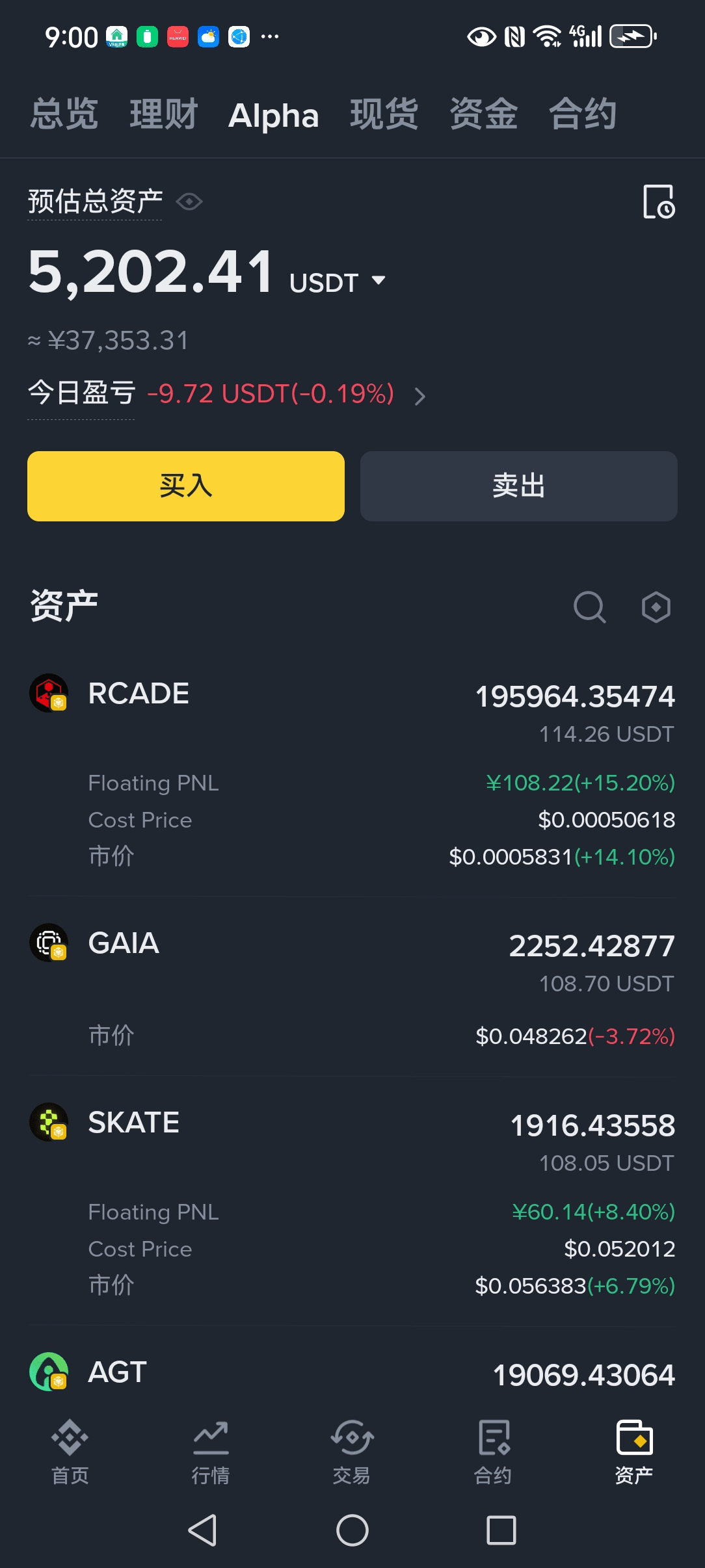Open the 合约 top tab
The image size is (705, 1568).
point(582,114)
